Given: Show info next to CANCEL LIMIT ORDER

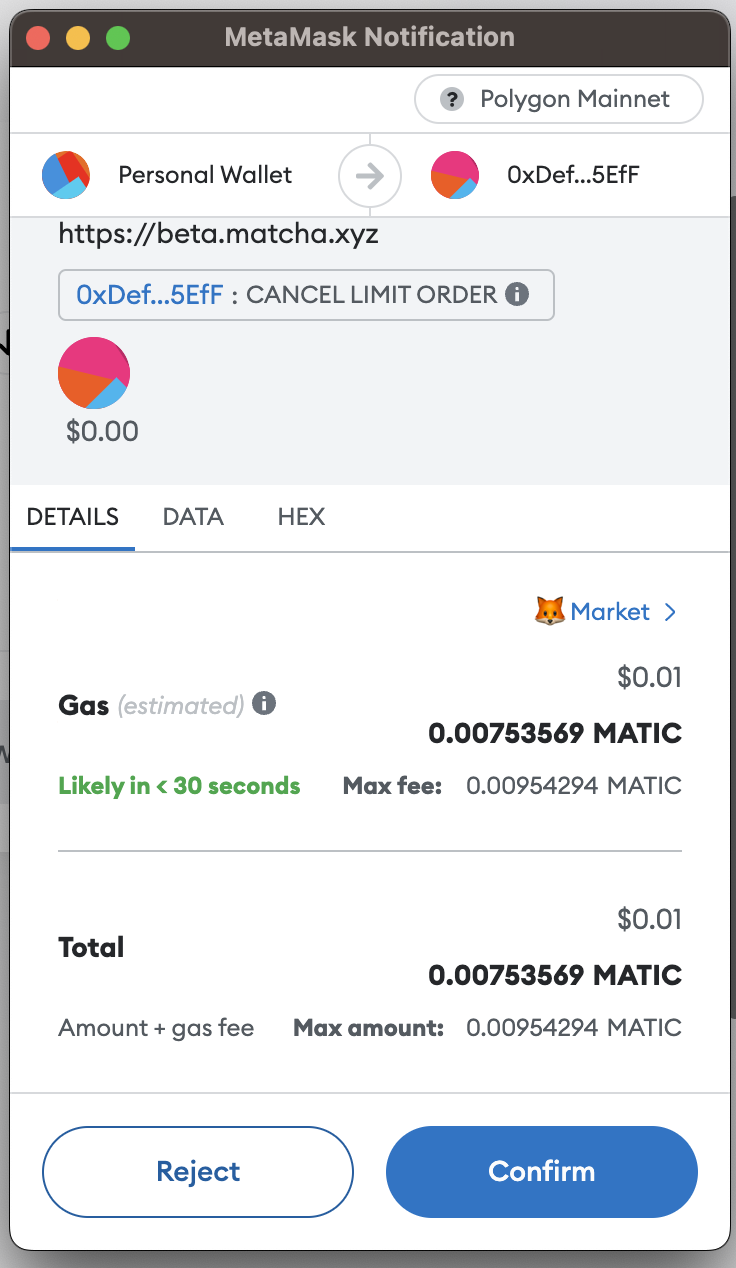Looking at the screenshot, I should coord(517,295).
